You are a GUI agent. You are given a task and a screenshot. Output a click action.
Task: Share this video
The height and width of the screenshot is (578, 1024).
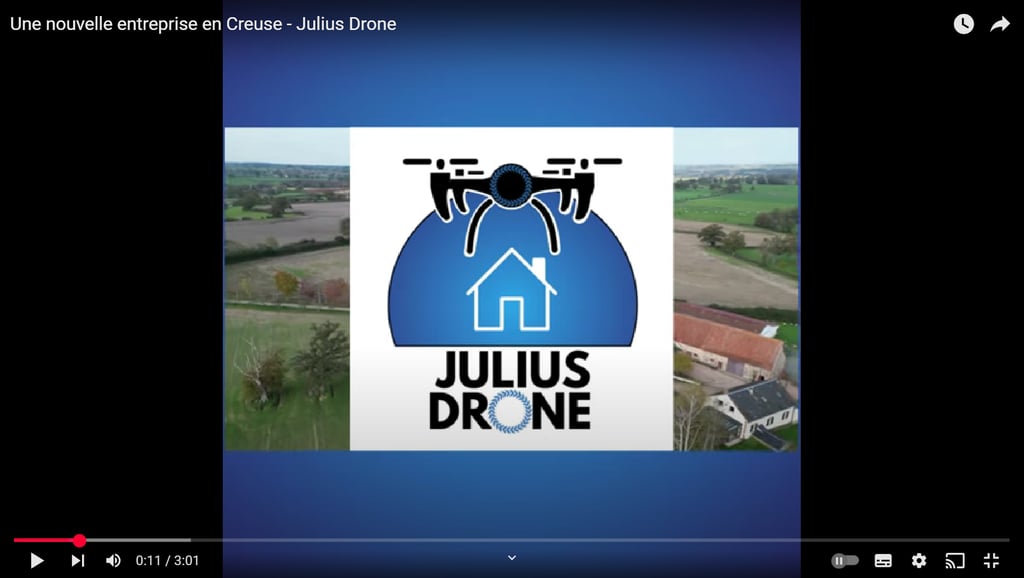pyautogui.click(x=1000, y=24)
